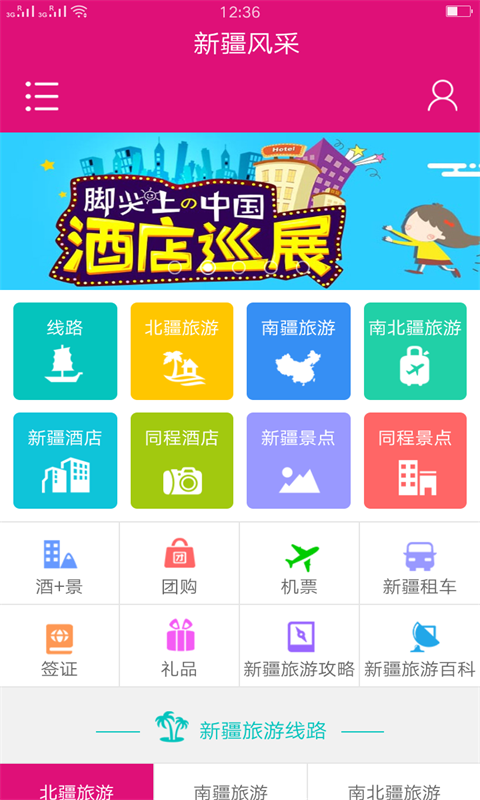
Task: Open 酒+景 packages
Action: coord(60,563)
